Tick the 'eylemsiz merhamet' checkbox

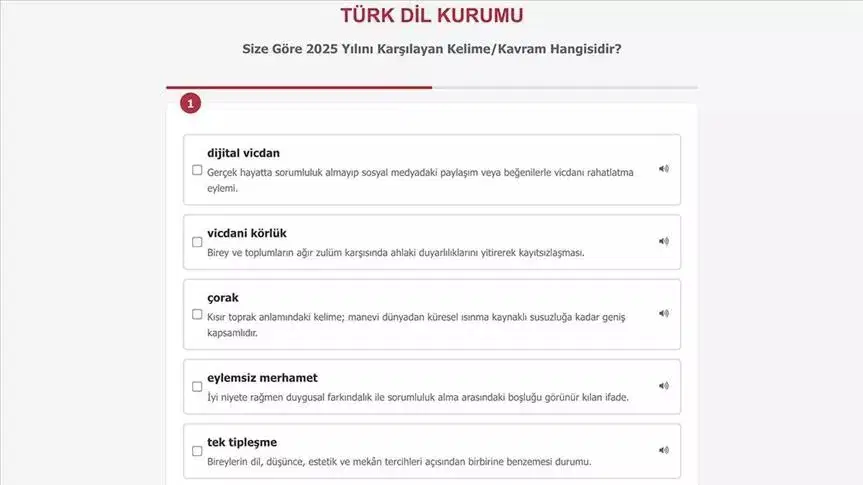(197, 386)
